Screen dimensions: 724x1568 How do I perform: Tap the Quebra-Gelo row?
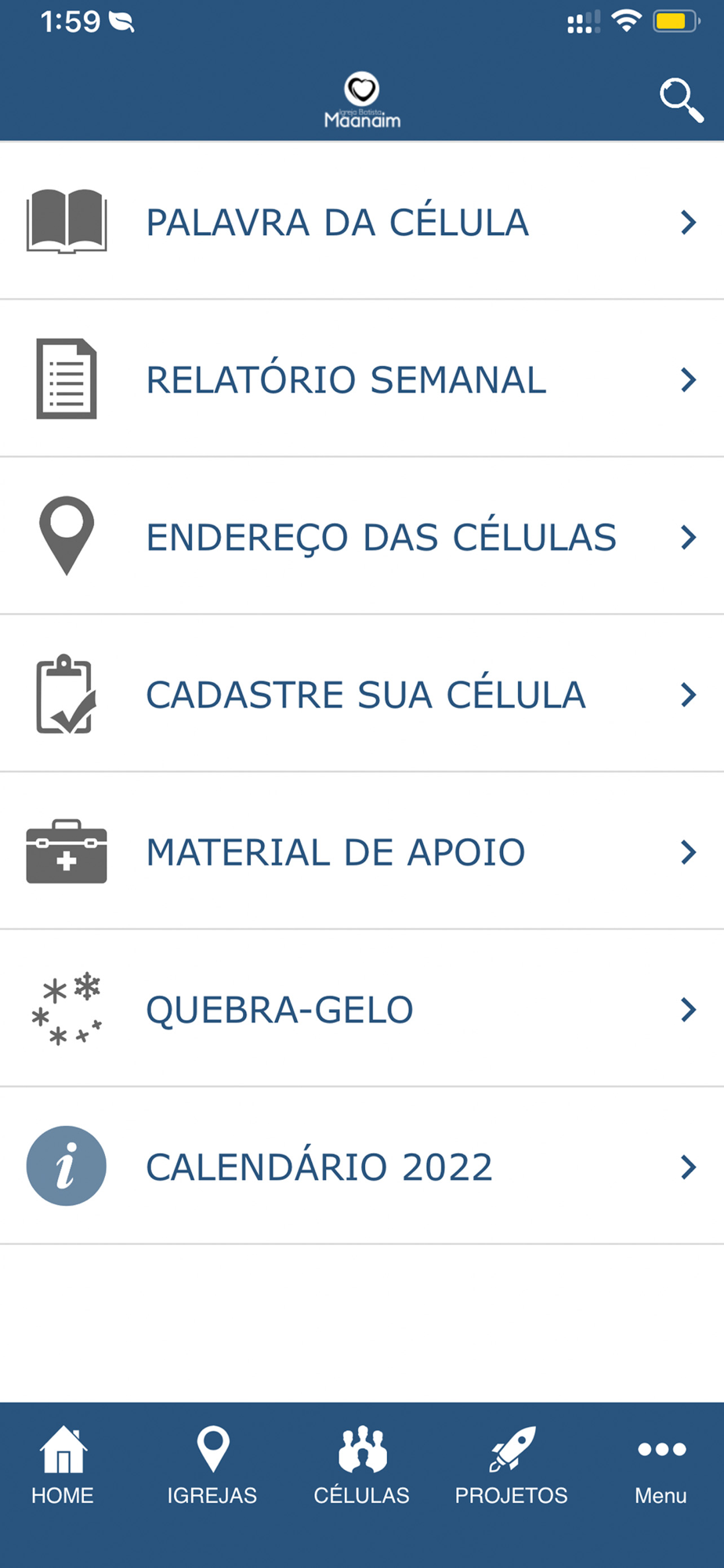pos(361,1010)
